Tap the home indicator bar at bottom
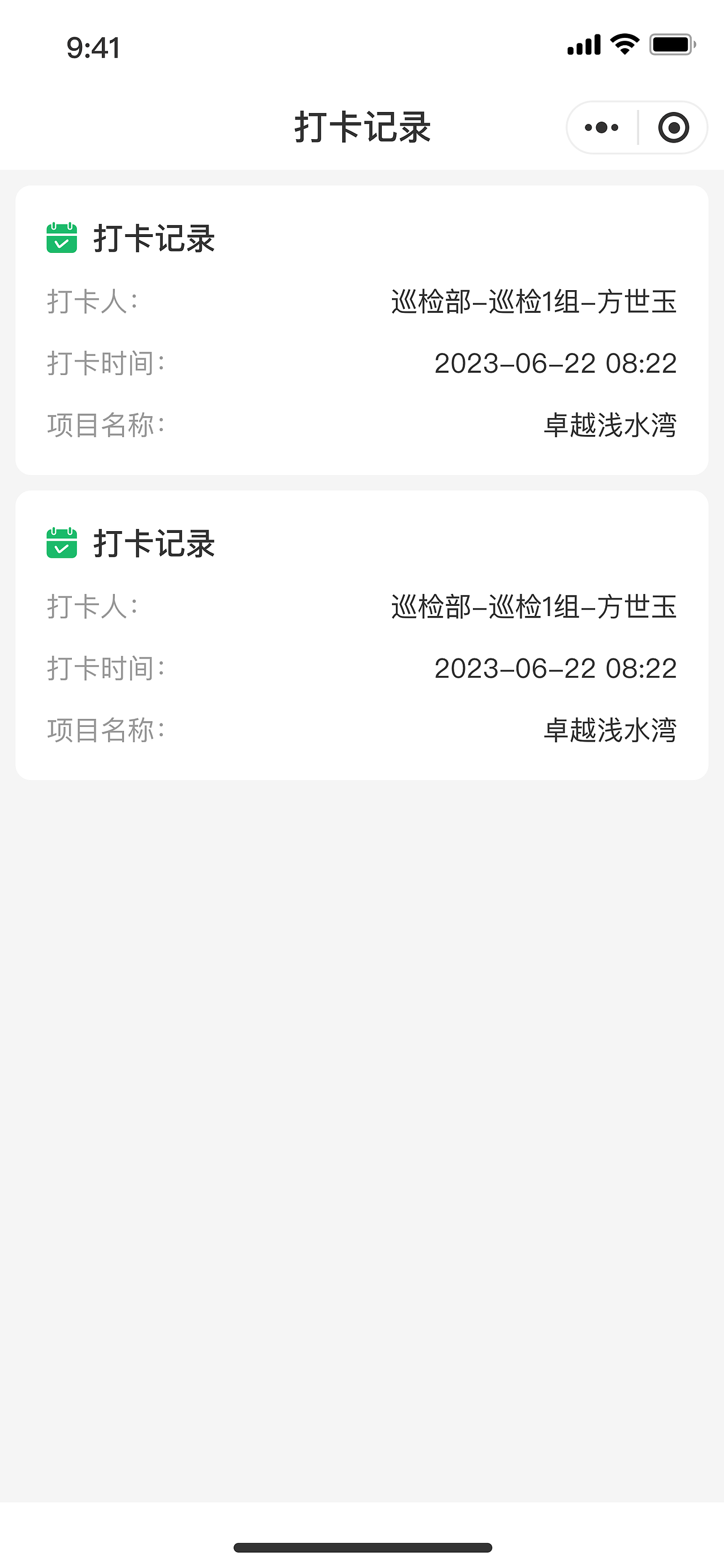The height and width of the screenshot is (1568, 724). pos(361,1547)
